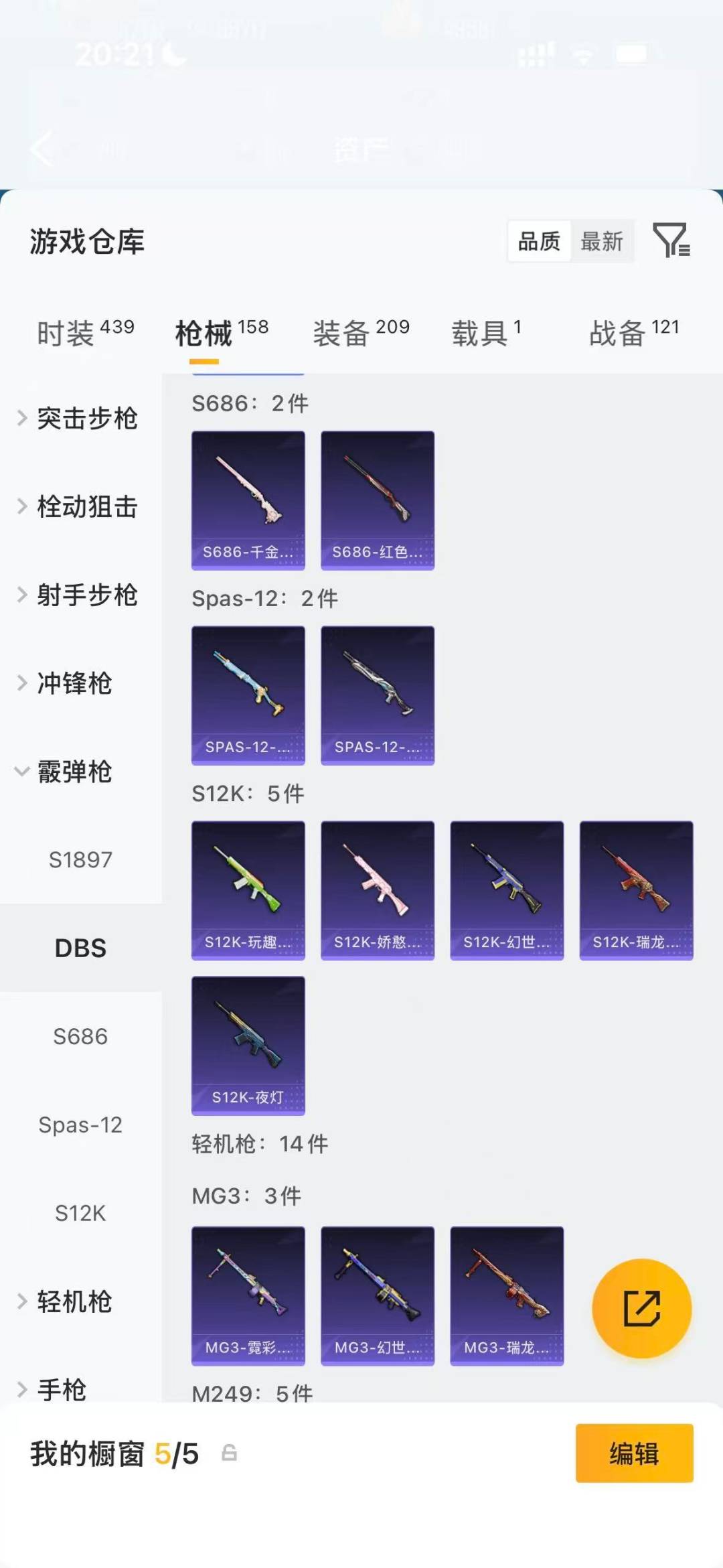Expand the 突击步枪 category
Image resolution: width=723 pixels, height=1568 pixels.
coord(87,419)
